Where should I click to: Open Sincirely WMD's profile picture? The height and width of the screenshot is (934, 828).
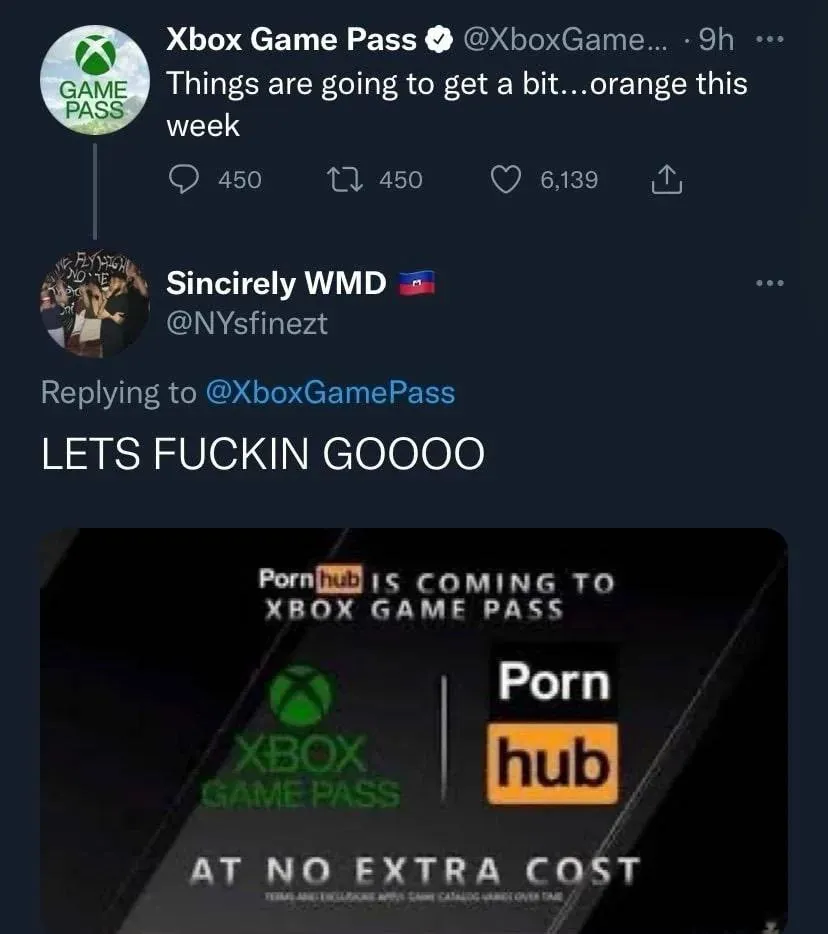[94, 304]
